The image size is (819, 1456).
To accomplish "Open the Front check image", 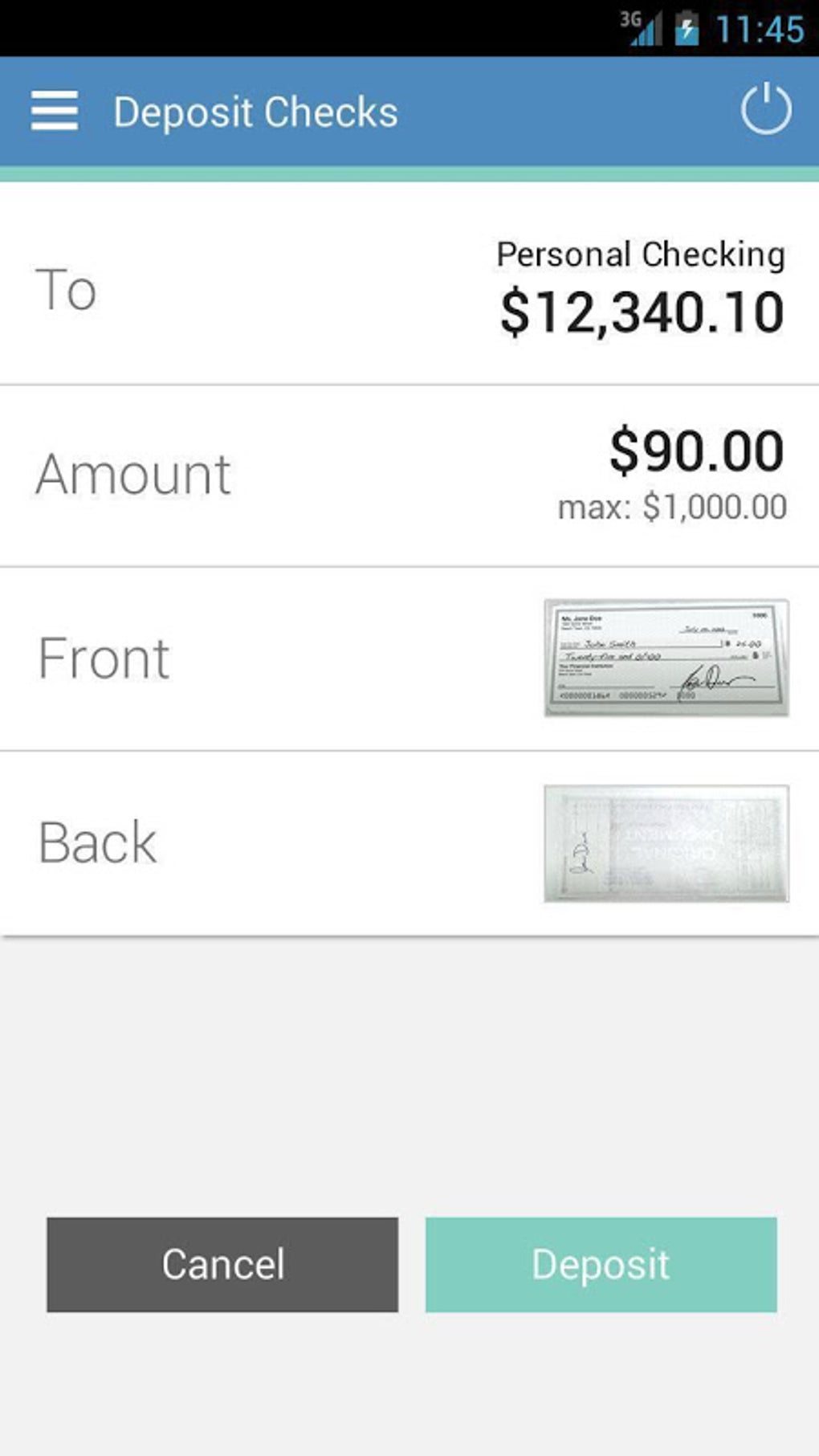I will click(x=666, y=658).
